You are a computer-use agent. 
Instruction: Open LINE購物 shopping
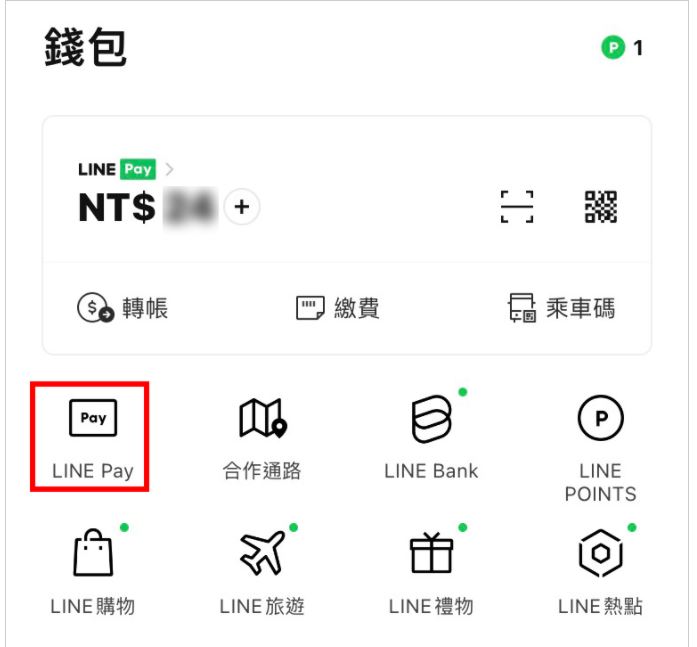[93, 570]
